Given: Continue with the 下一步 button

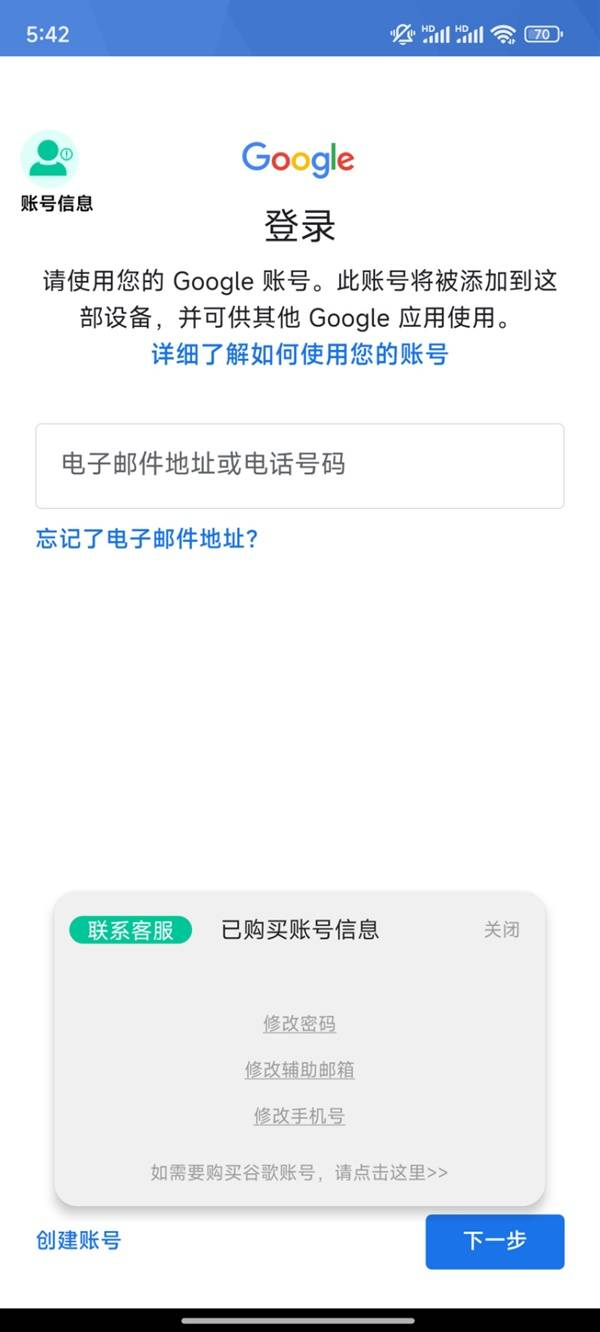Looking at the screenshot, I should point(495,1242).
